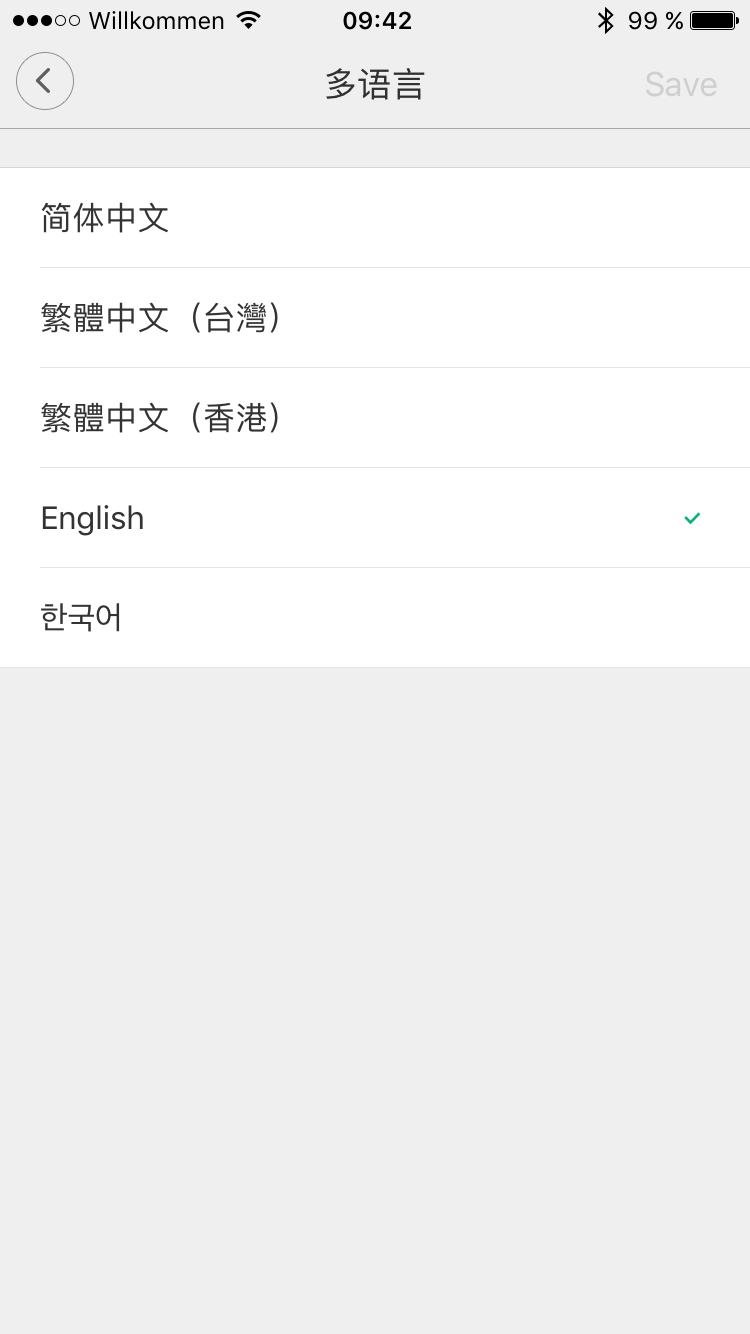Choose 繁體中文（台灣） option

point(375,318)
